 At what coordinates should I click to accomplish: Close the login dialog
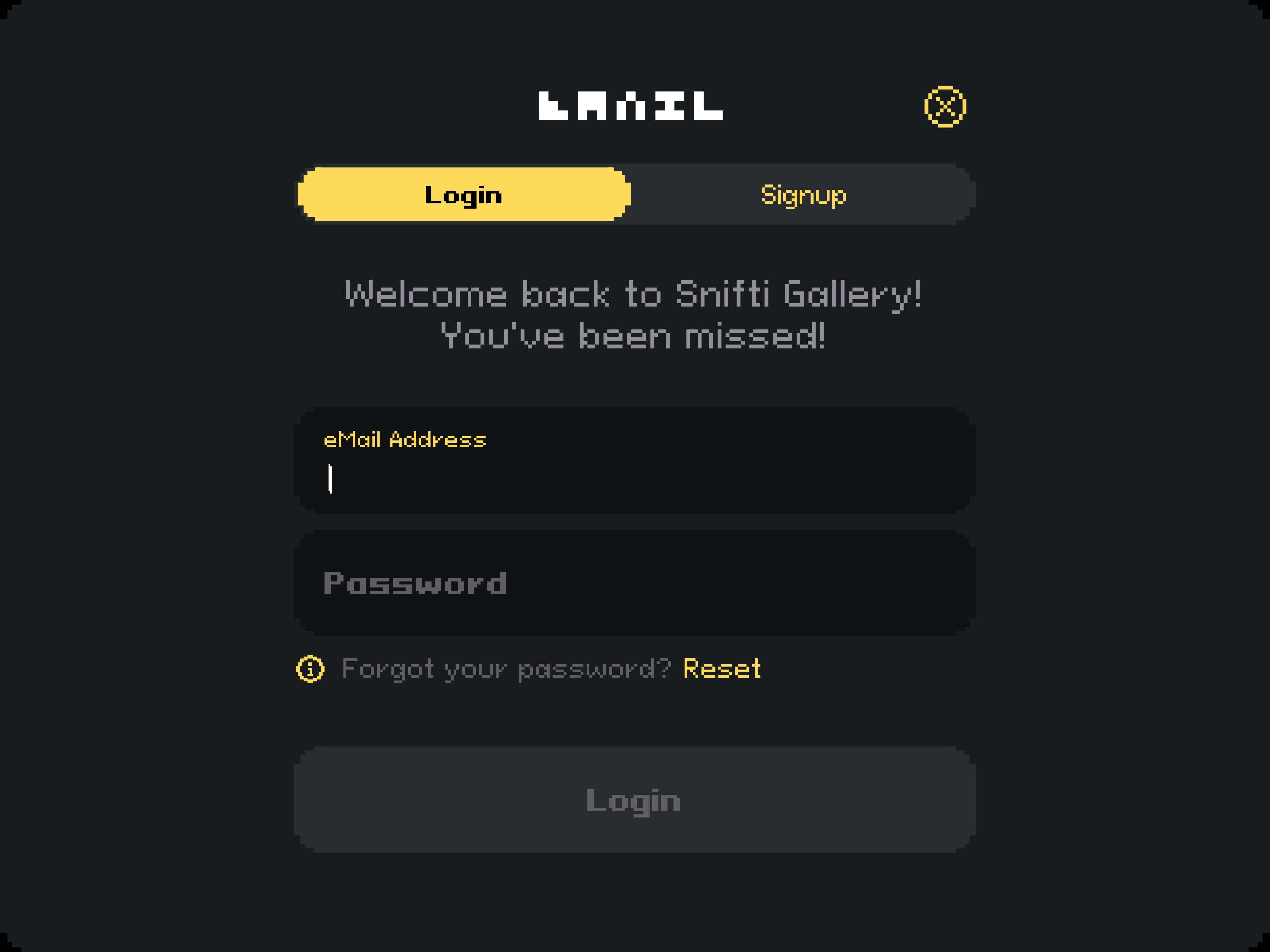pyautogui.click(x=945, y=107)
